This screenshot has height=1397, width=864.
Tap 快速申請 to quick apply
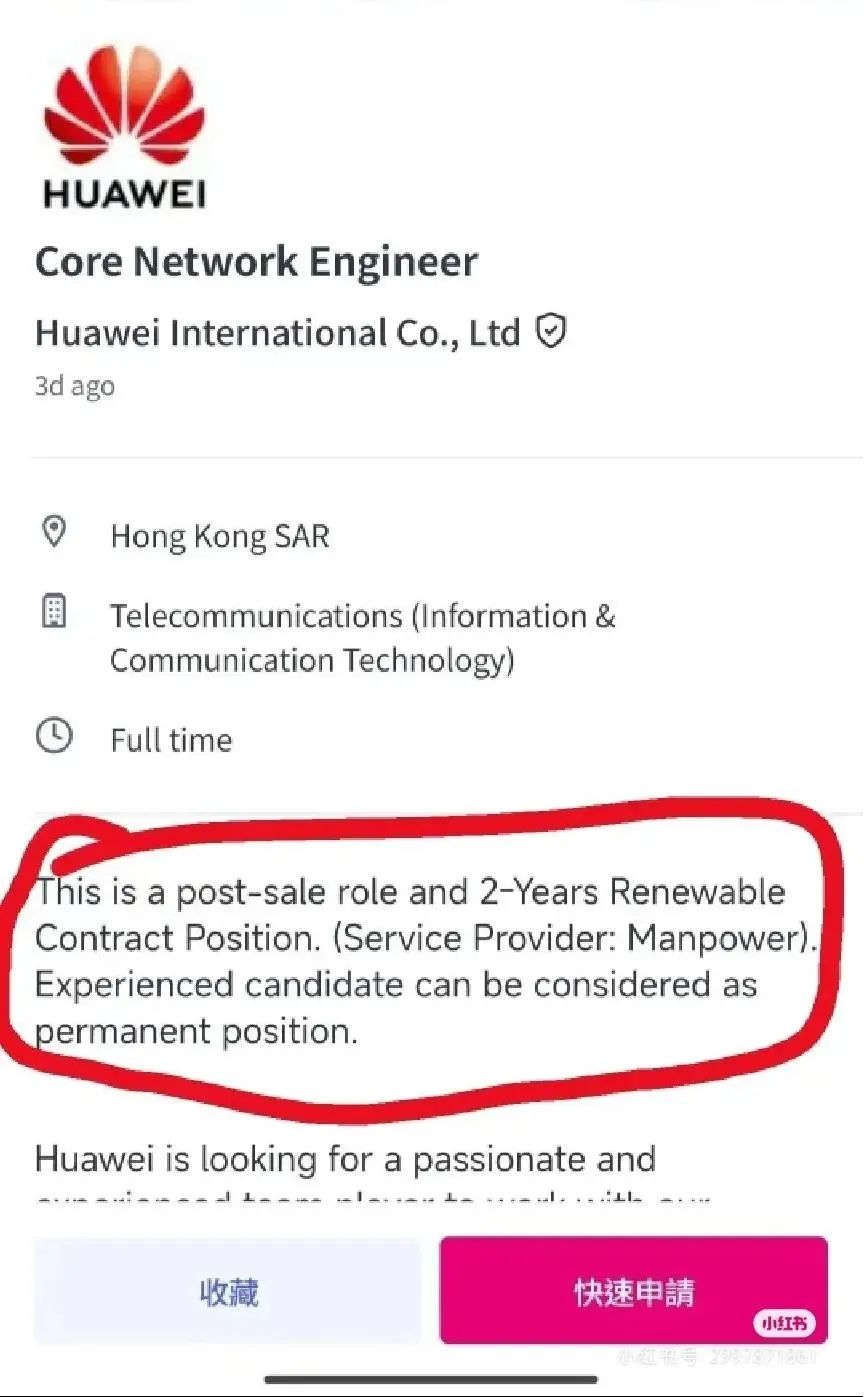[634, 1291]
